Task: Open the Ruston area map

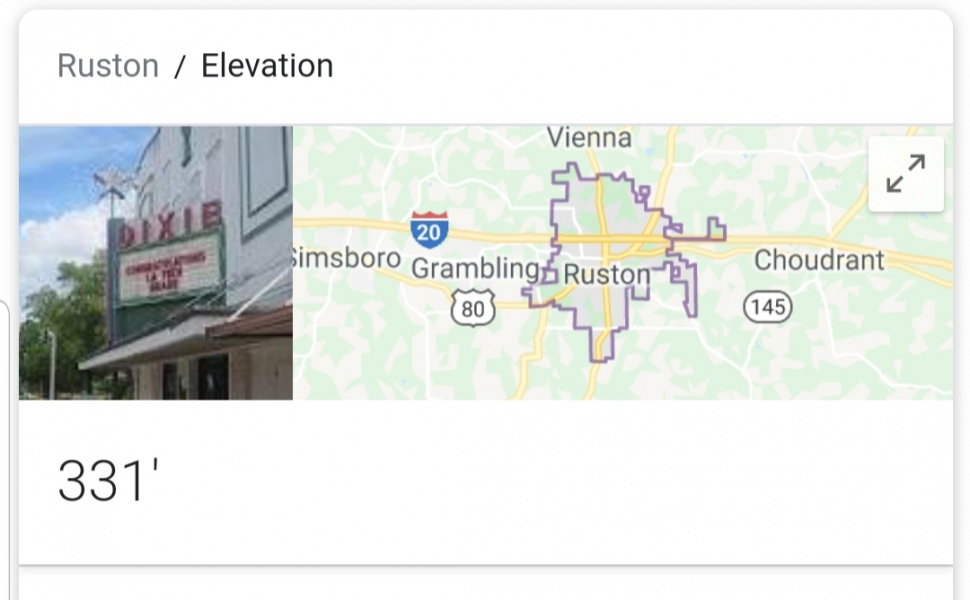Action: point(620,300)
